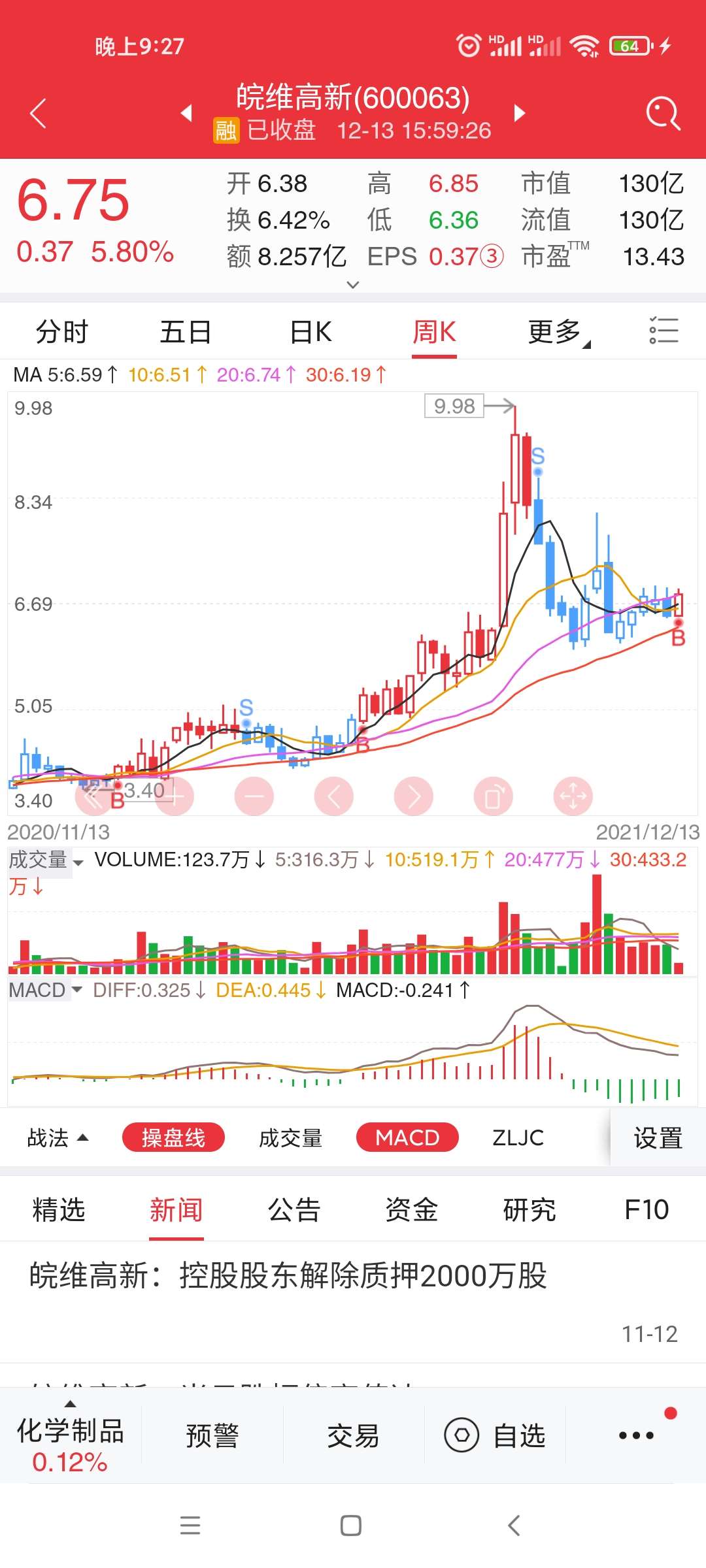Switch to the next stock with right triangle
This screenshot has height=1568, width=706.
coord(520,112)
